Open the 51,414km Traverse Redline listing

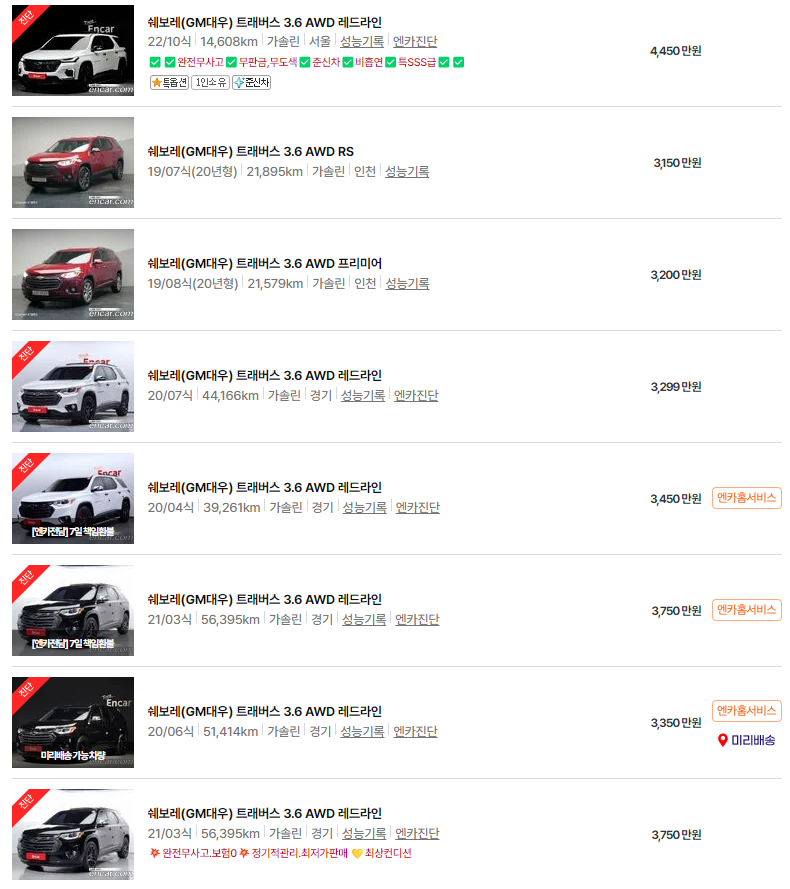(264, 712)
